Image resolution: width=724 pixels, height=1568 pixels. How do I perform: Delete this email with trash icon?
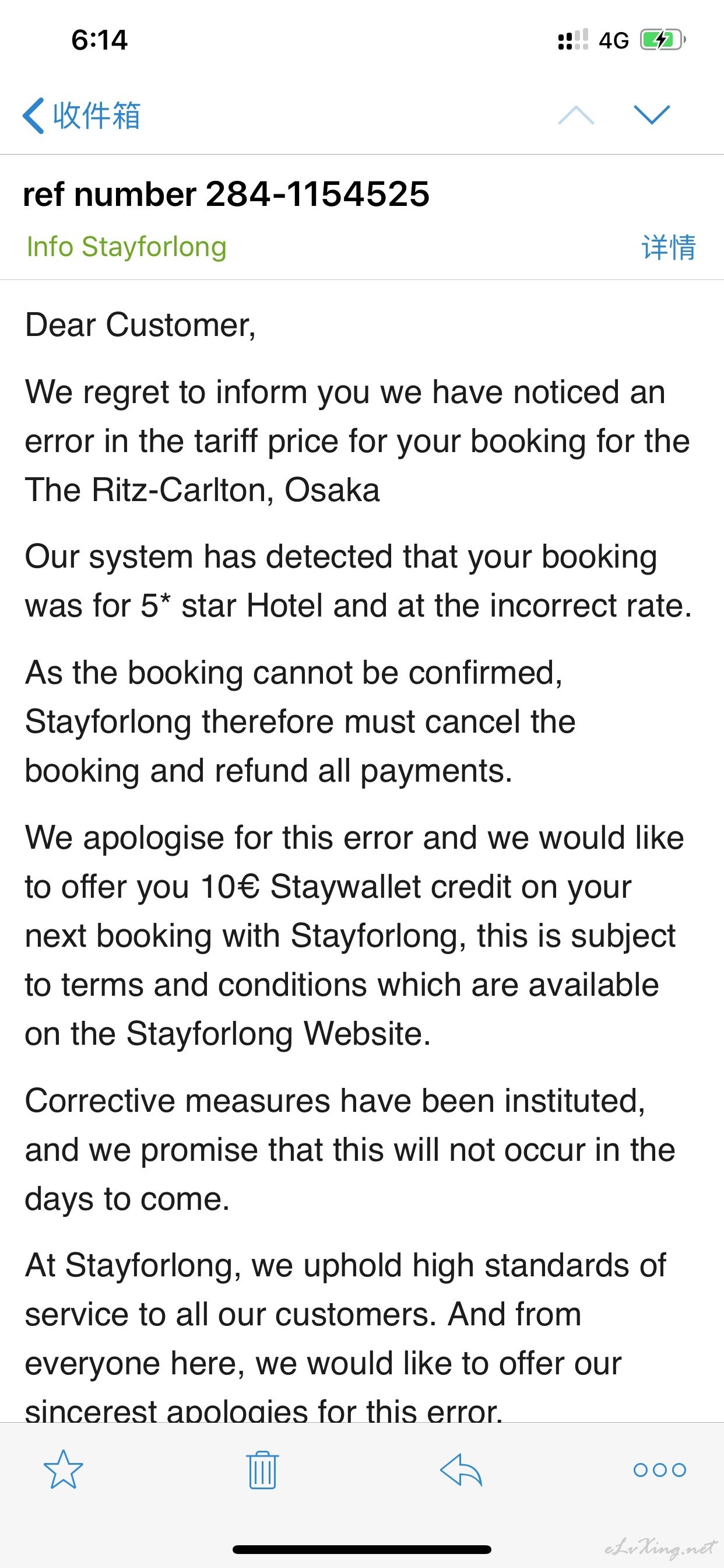262,1470
